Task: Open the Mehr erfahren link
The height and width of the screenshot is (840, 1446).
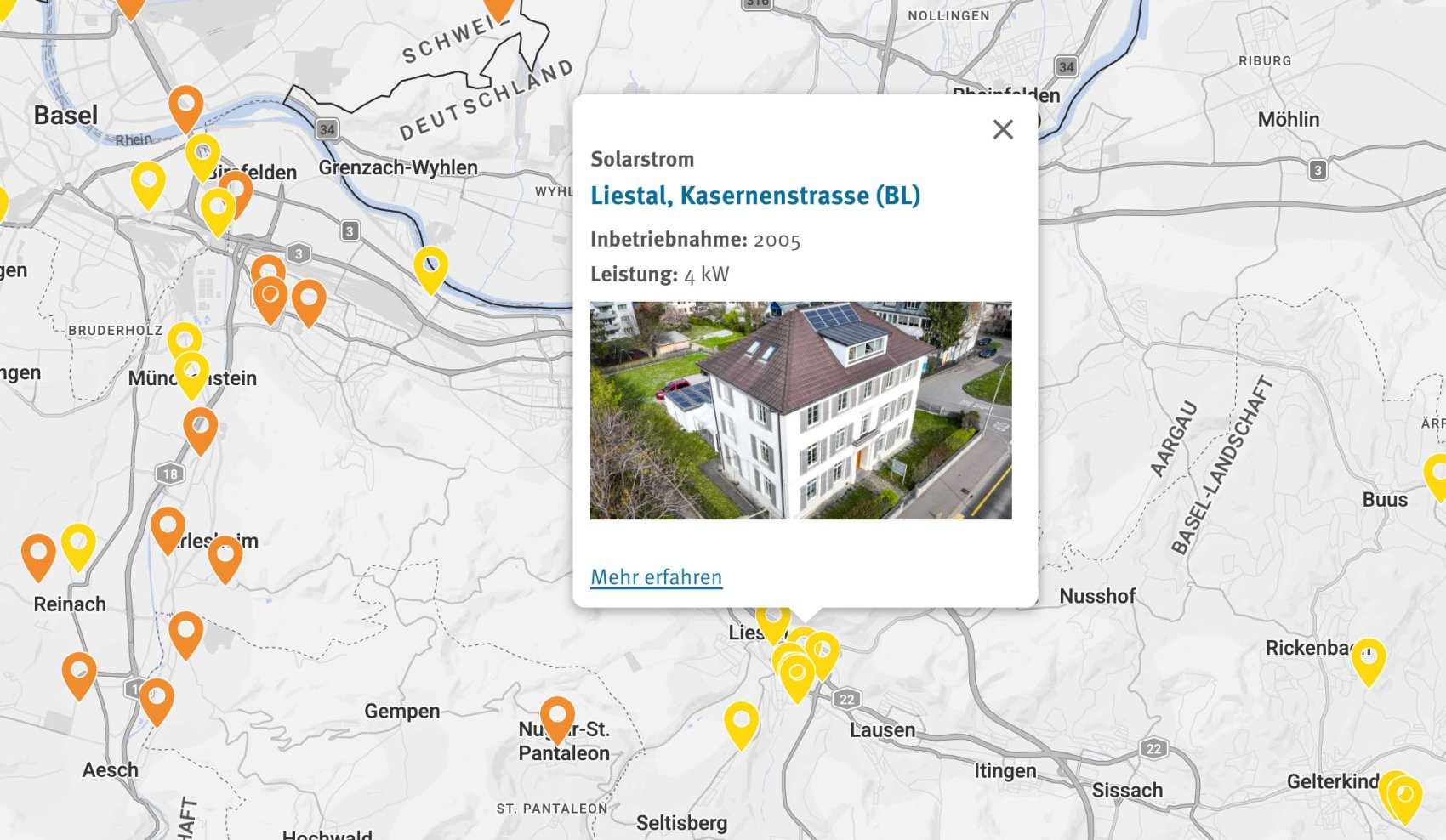Action: (x=656, y=577)
